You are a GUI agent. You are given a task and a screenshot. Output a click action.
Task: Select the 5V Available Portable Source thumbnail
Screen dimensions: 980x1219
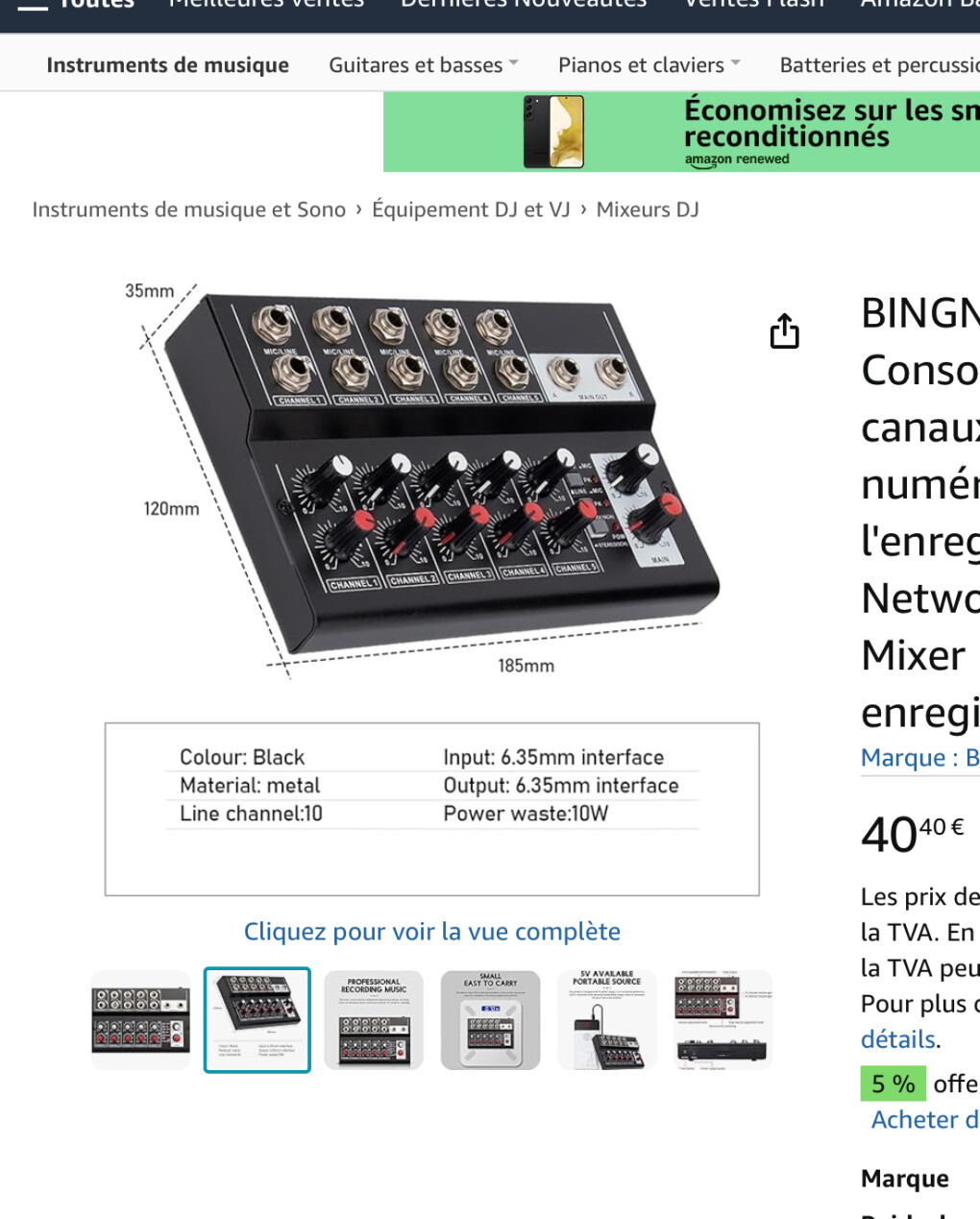coord(606,1019)
